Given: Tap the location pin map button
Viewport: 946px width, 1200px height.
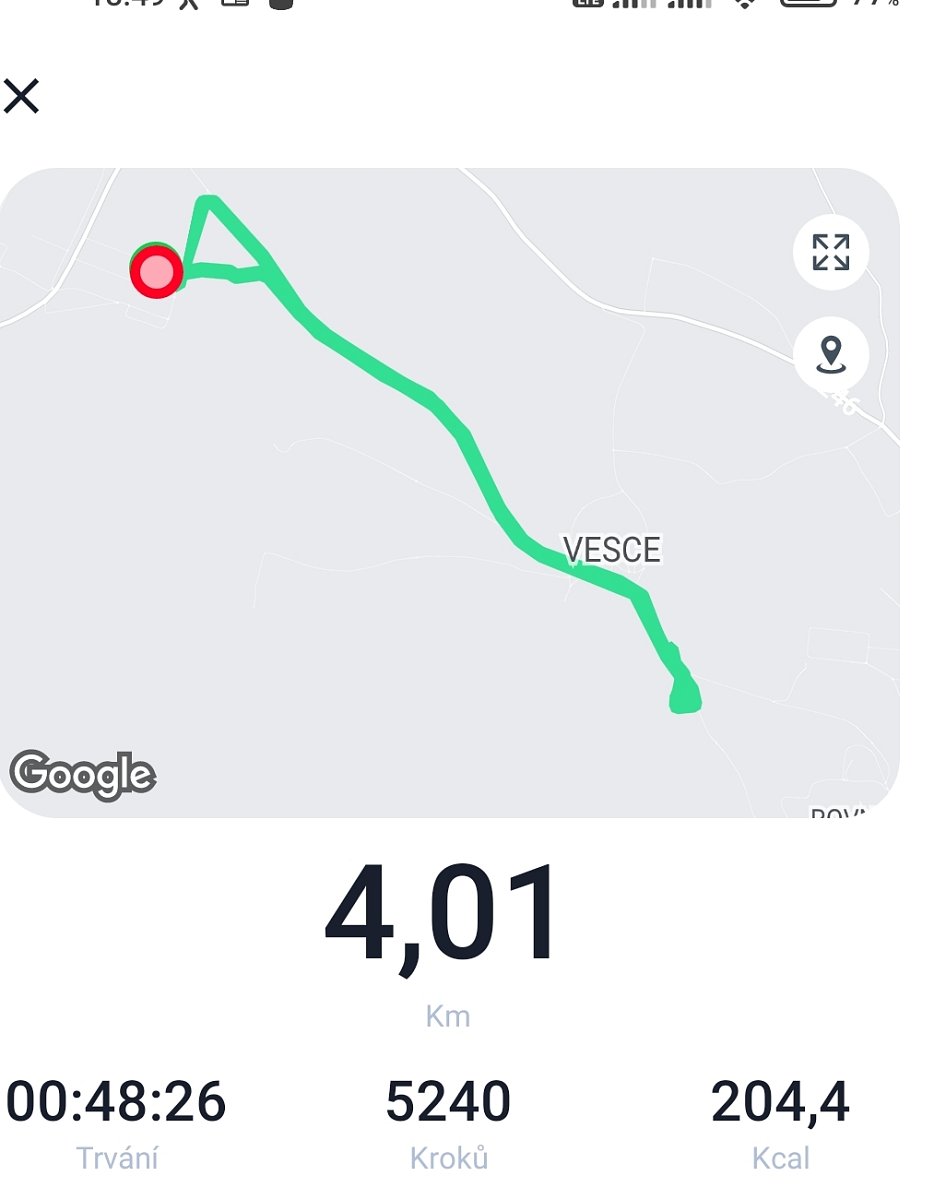Looking at the screenshot, I should [x=830, y=355].
